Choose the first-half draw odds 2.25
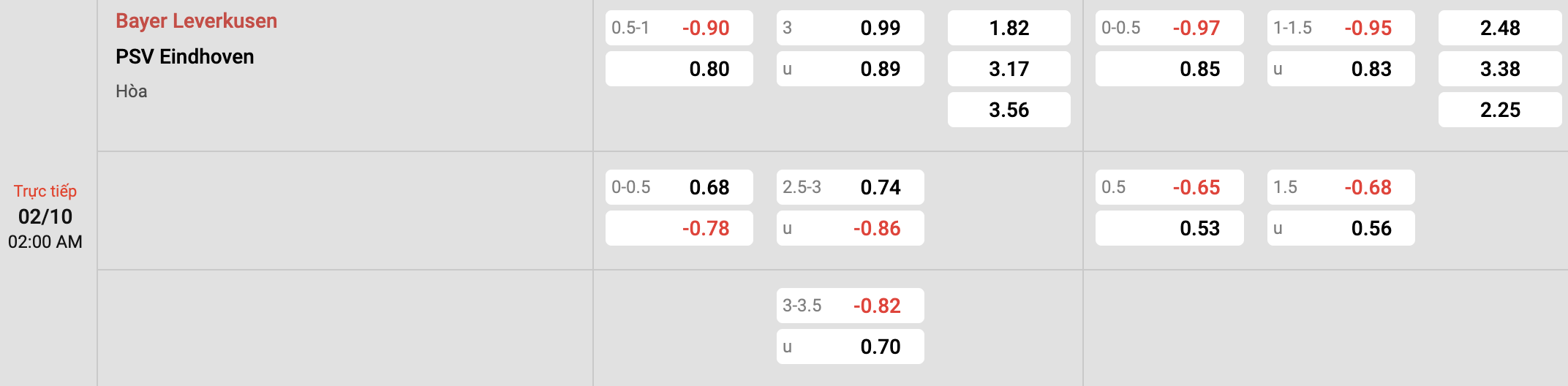 pos(1499,110)
